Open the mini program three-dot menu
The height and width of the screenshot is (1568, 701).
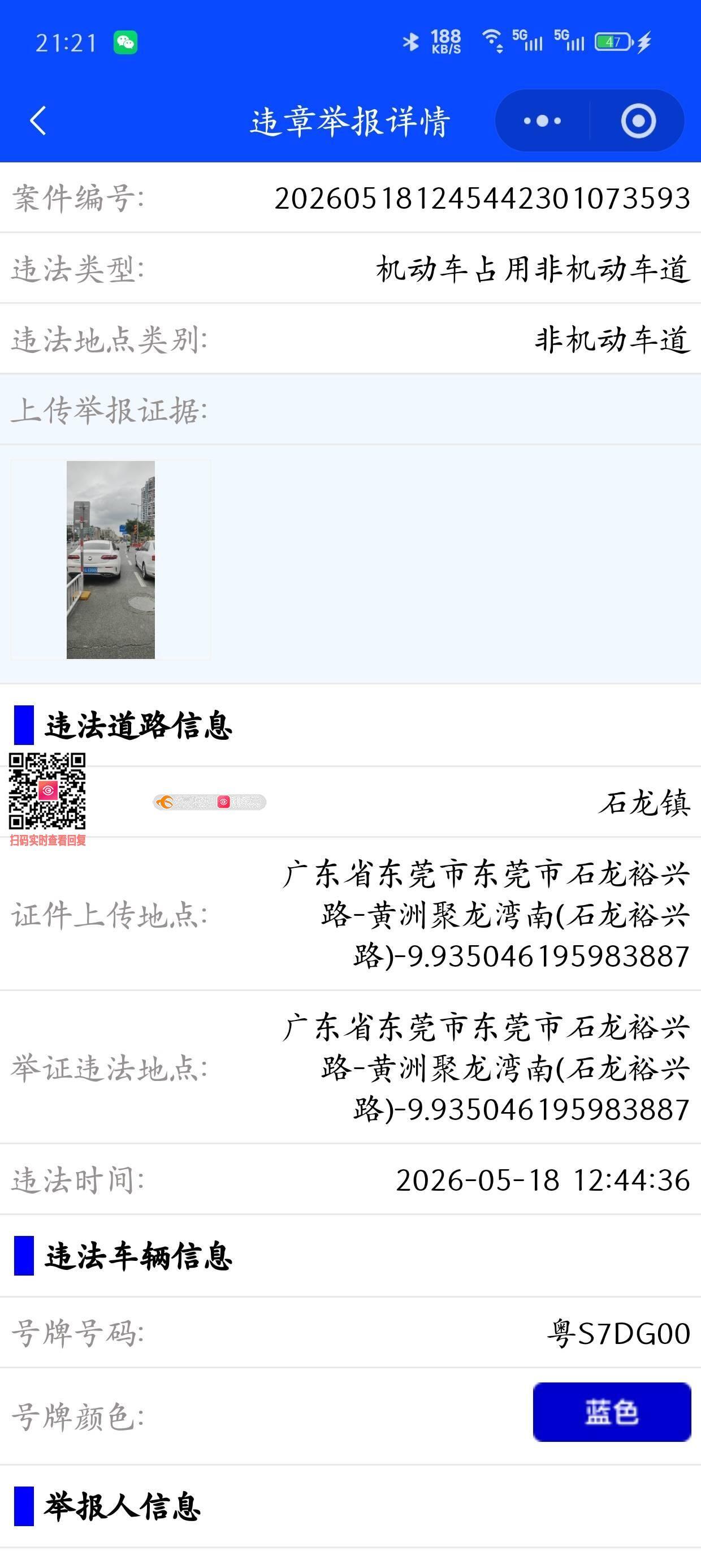542,120
